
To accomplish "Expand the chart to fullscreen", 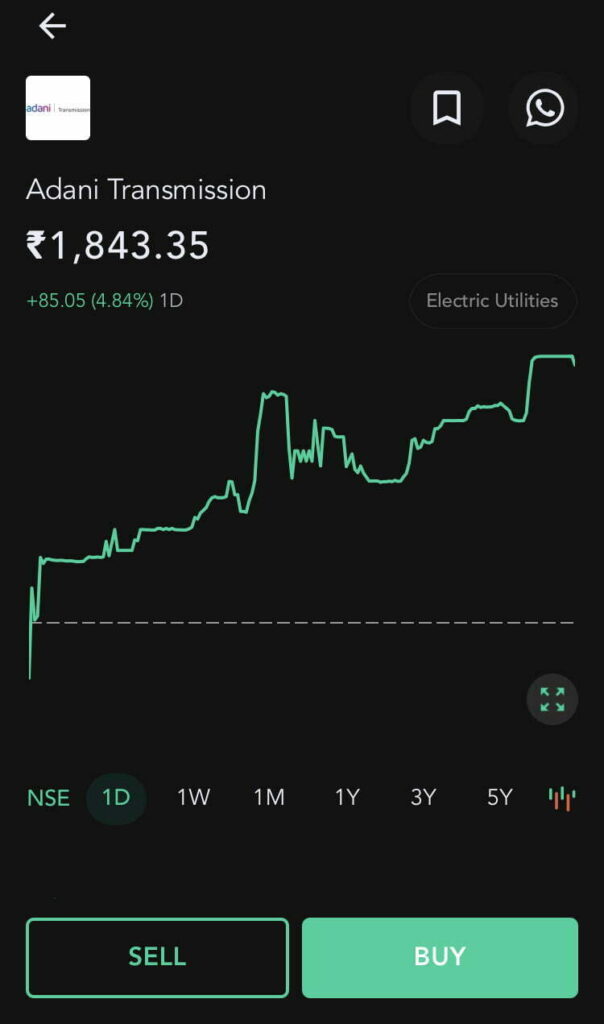I will [552, 699].
